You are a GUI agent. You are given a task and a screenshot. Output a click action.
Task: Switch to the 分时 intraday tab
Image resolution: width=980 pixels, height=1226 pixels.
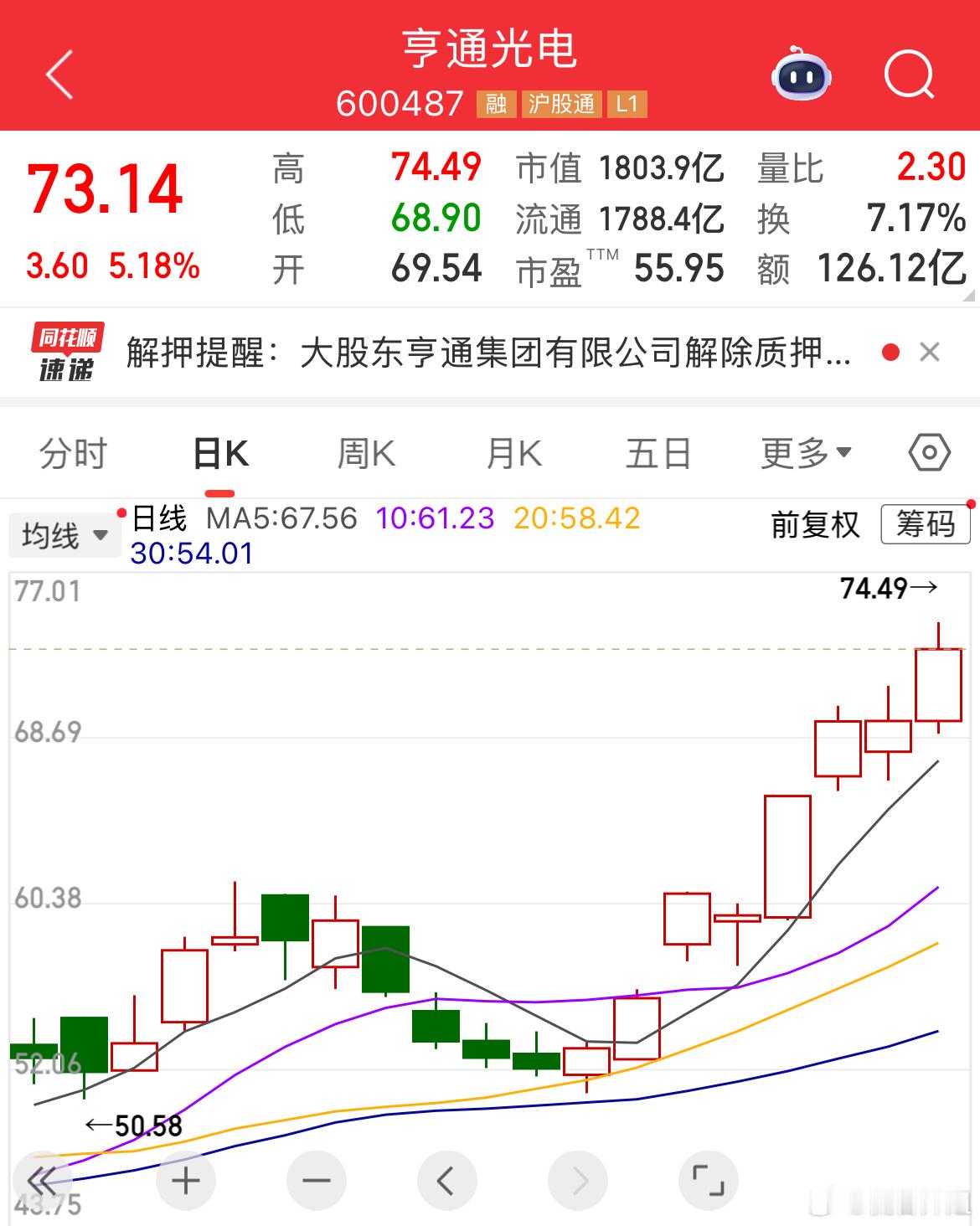[x=72, y=452]
